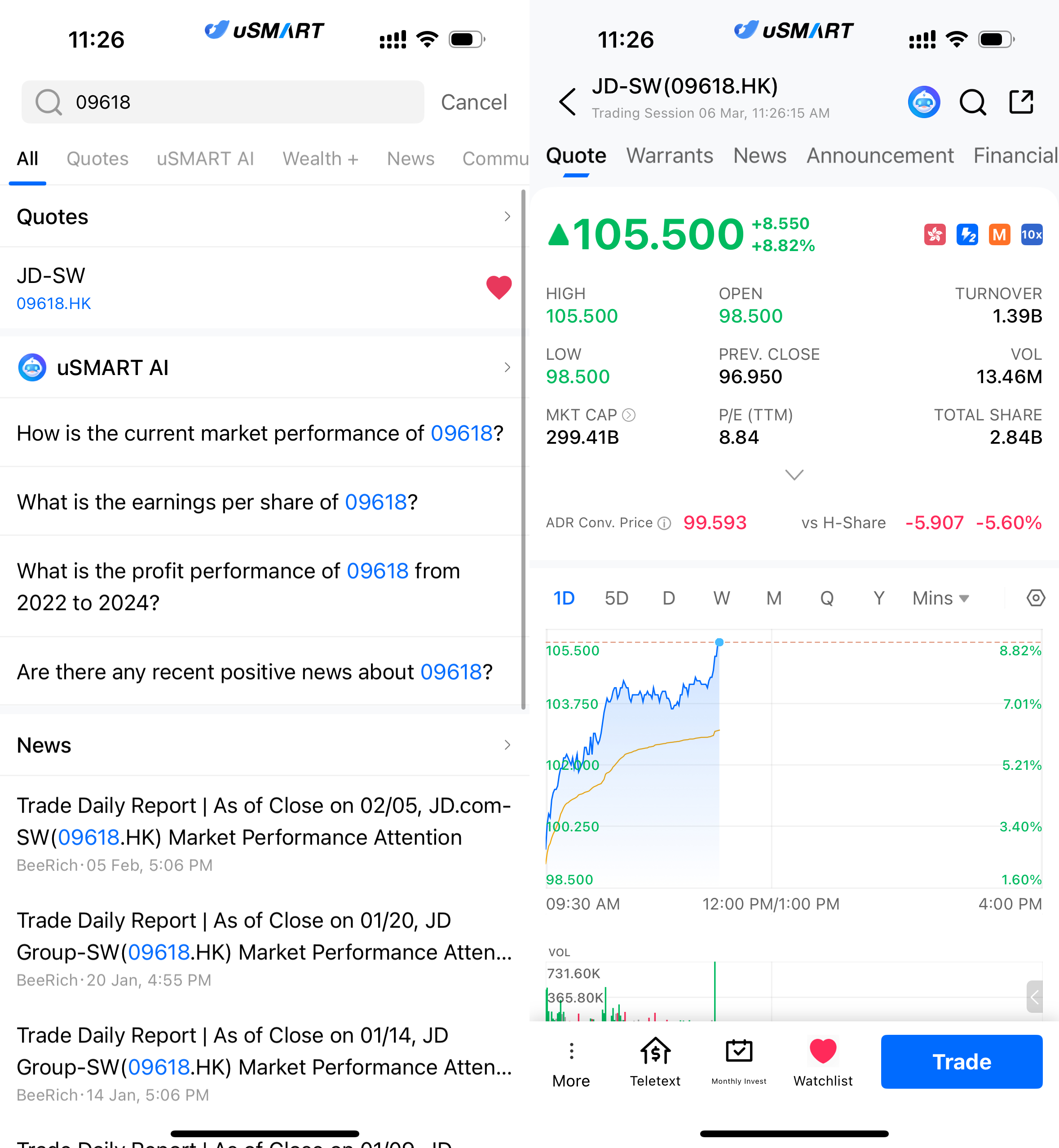Open the Announcement tab

[880, 155]
